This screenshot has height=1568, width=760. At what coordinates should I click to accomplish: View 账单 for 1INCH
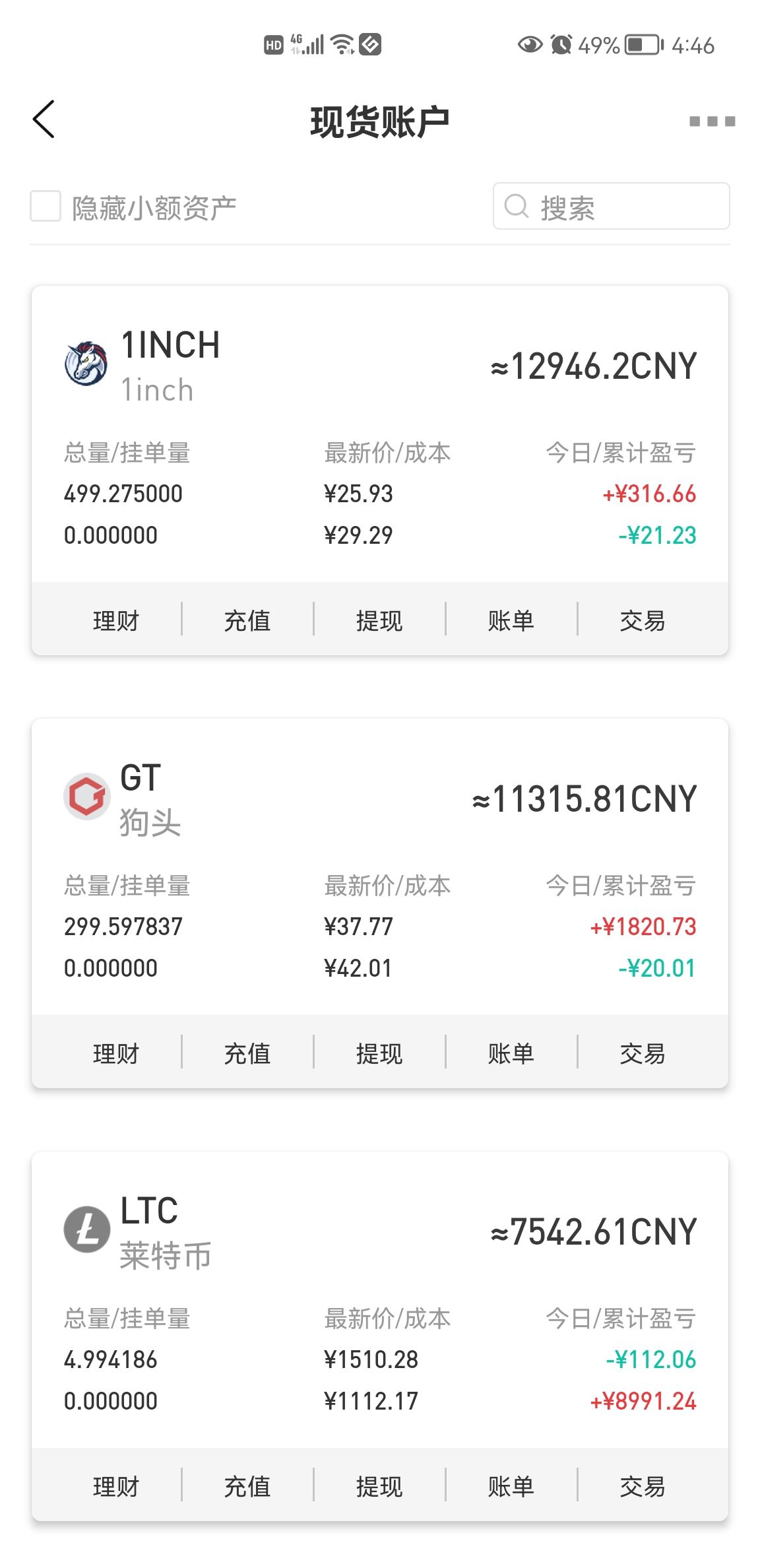point(511,620)
